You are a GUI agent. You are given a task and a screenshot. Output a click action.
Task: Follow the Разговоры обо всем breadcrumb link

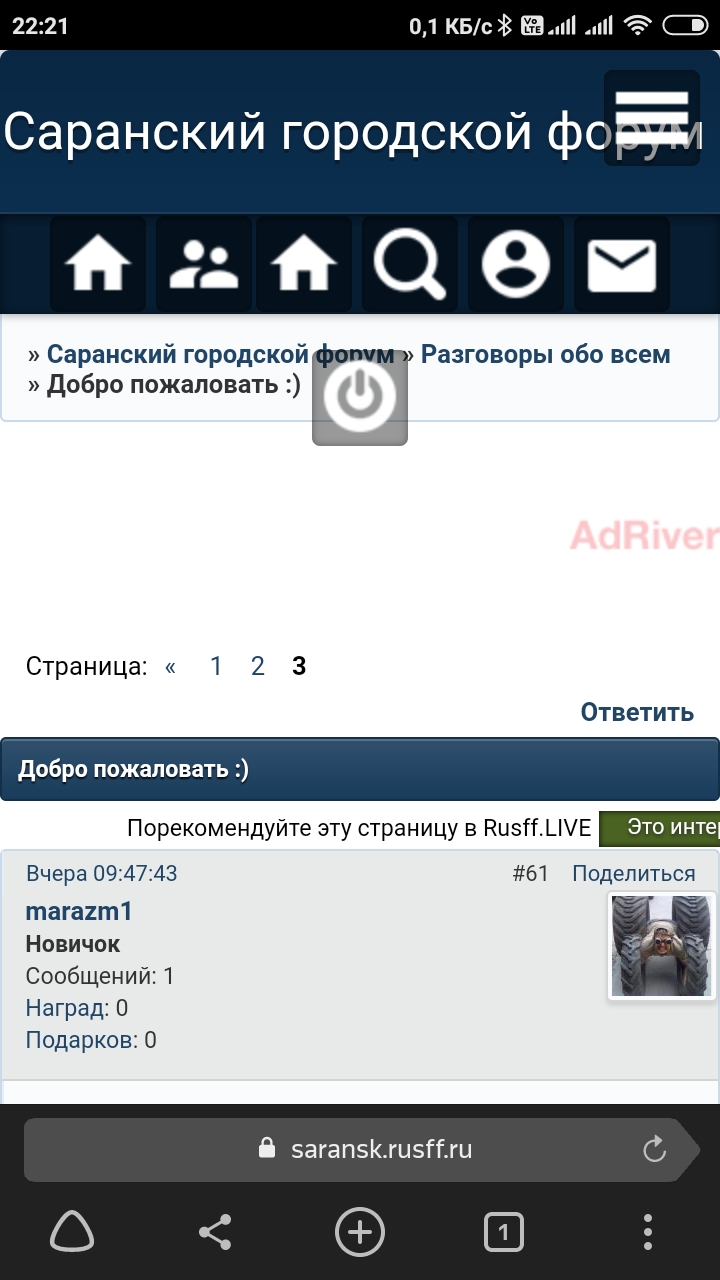[x=545, y=354]
